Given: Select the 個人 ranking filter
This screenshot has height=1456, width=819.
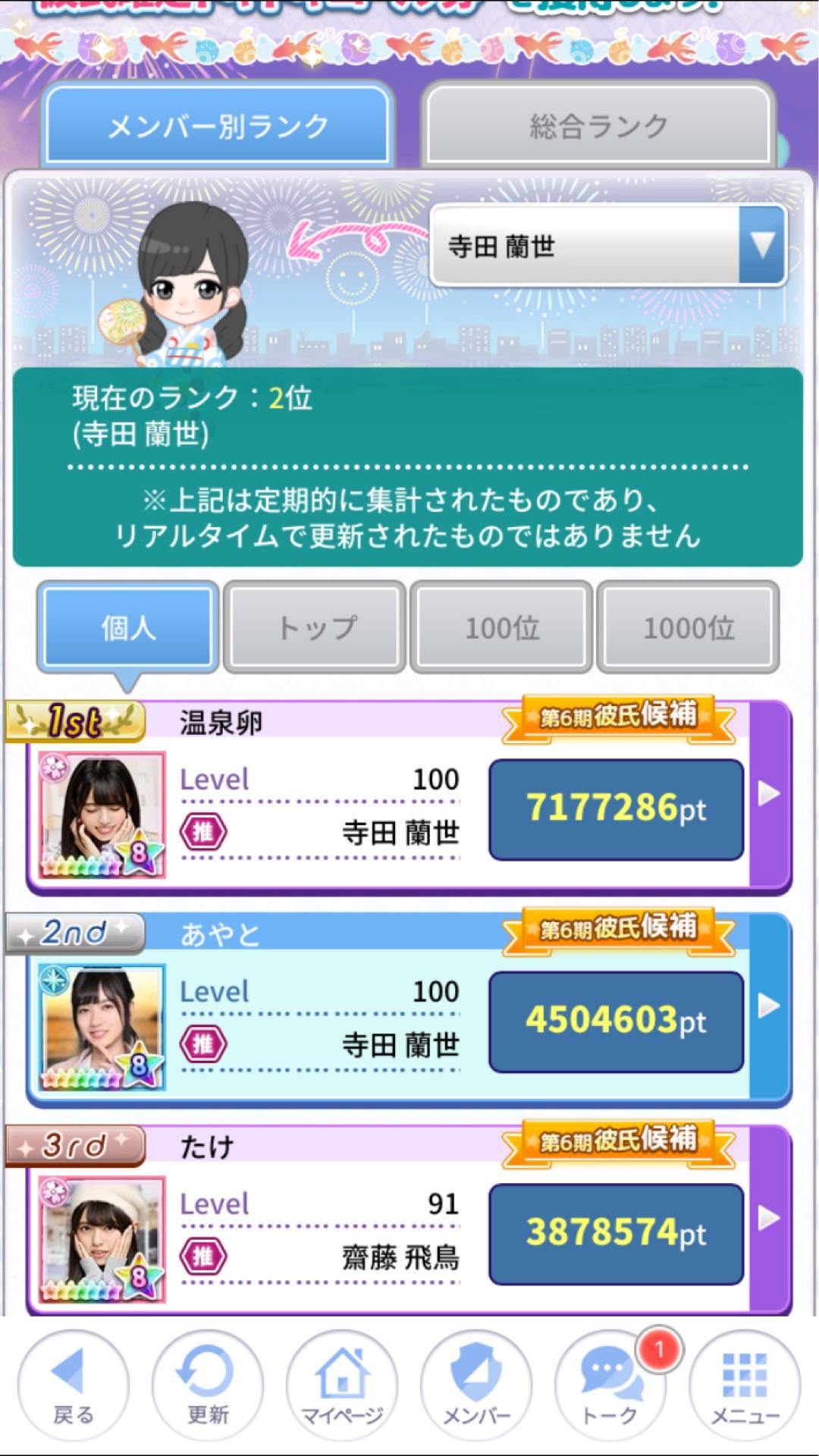Looking at the screenshot, I should coord(128,628).
